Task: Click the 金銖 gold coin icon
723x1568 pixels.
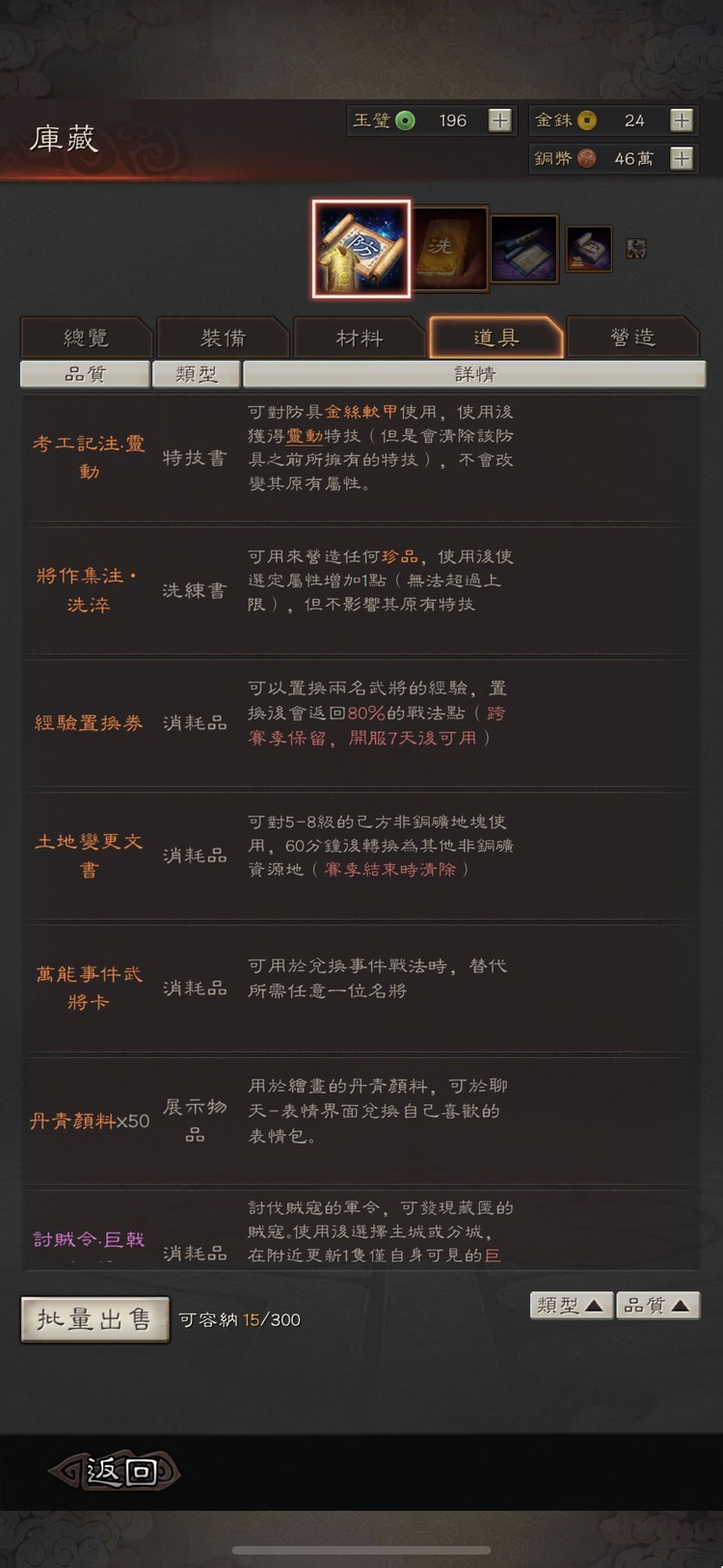Action: [586, 120]
